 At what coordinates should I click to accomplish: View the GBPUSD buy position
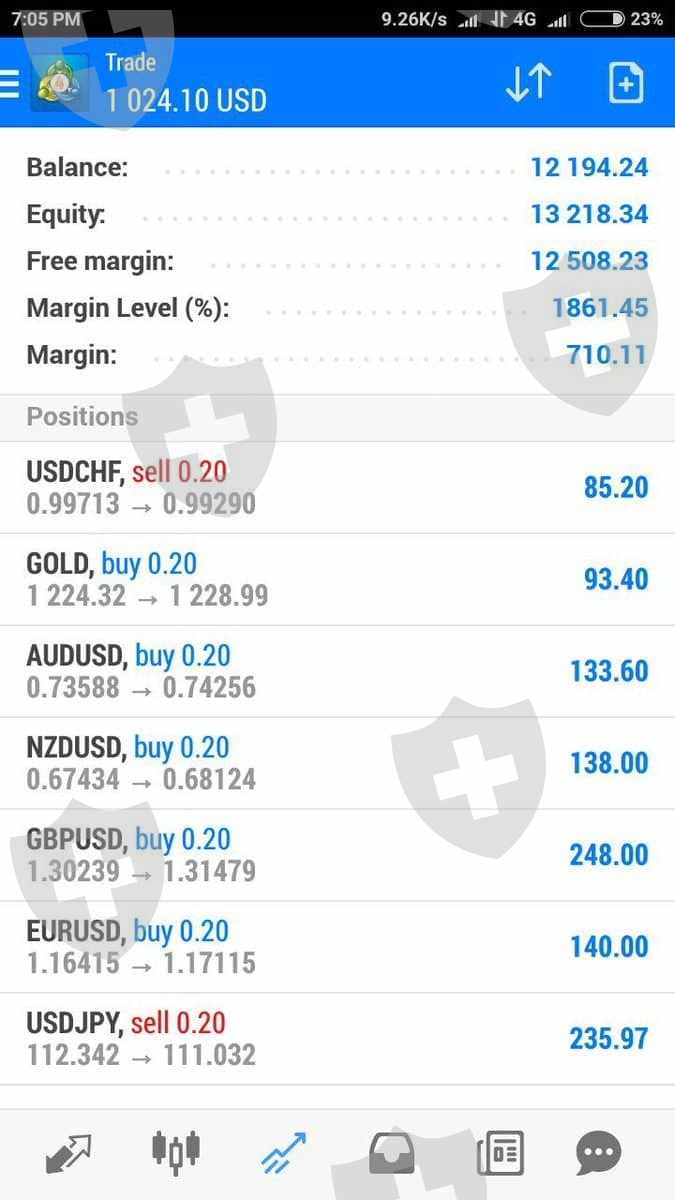(x=337, y=855)
